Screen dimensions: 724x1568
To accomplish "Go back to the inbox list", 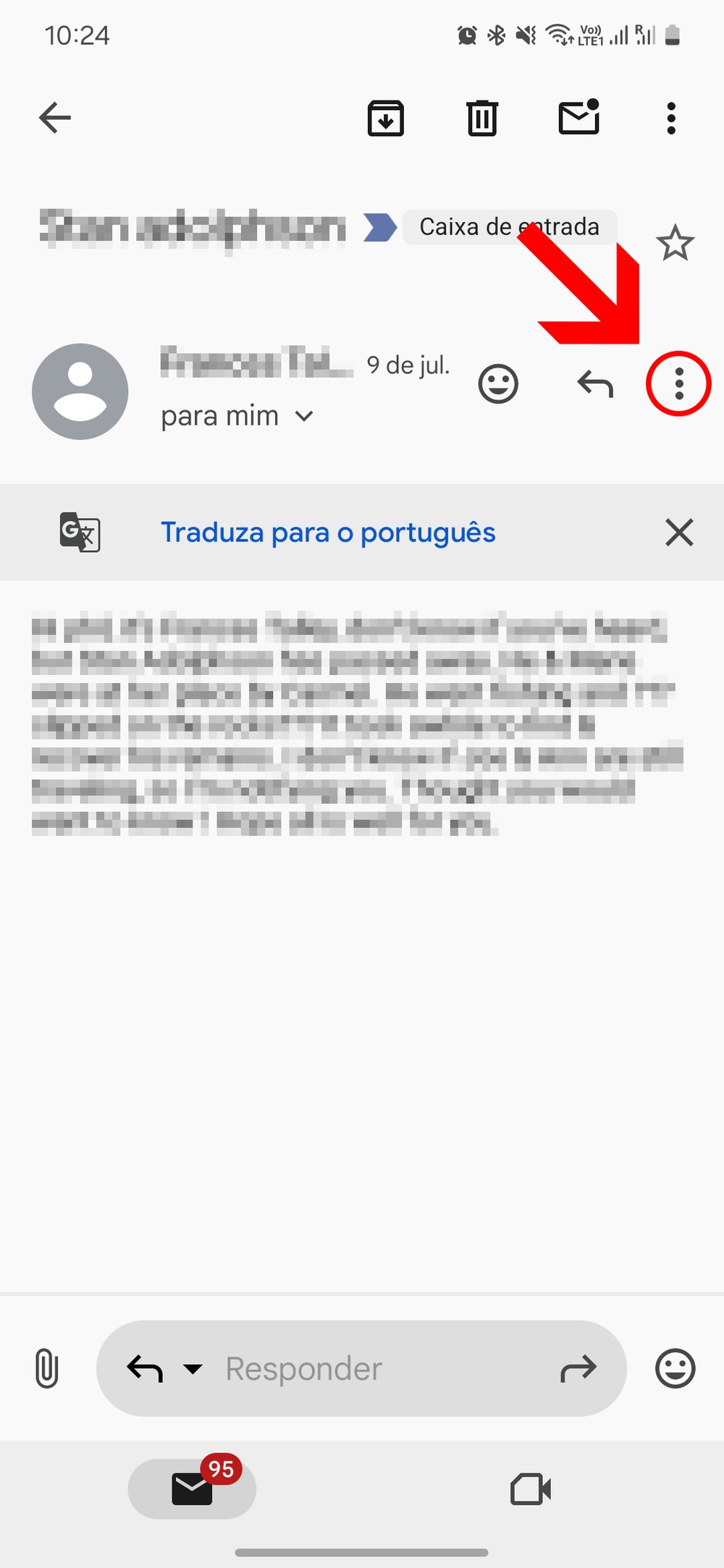I will pyautogui.click(x=55, y=118).
